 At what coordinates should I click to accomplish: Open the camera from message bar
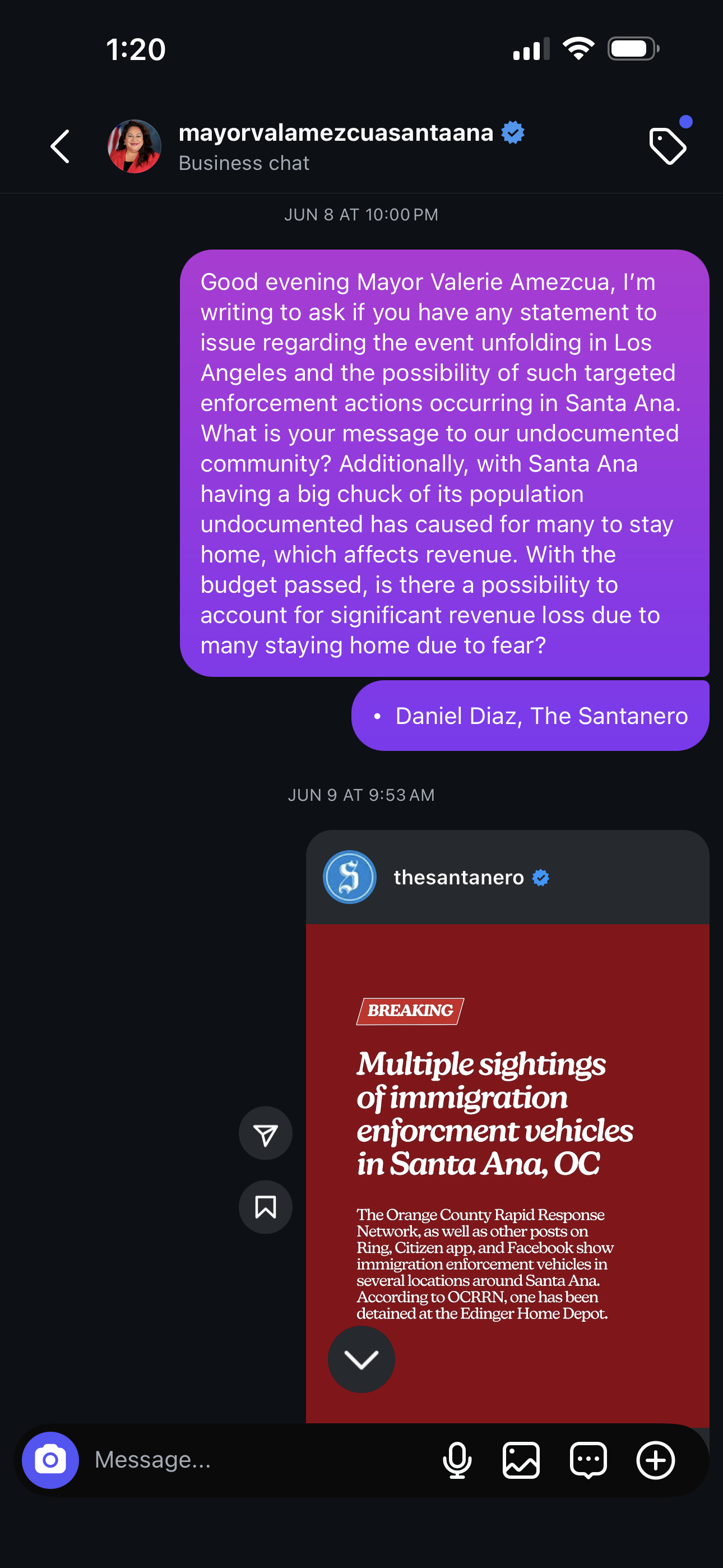coord(50,1460)
